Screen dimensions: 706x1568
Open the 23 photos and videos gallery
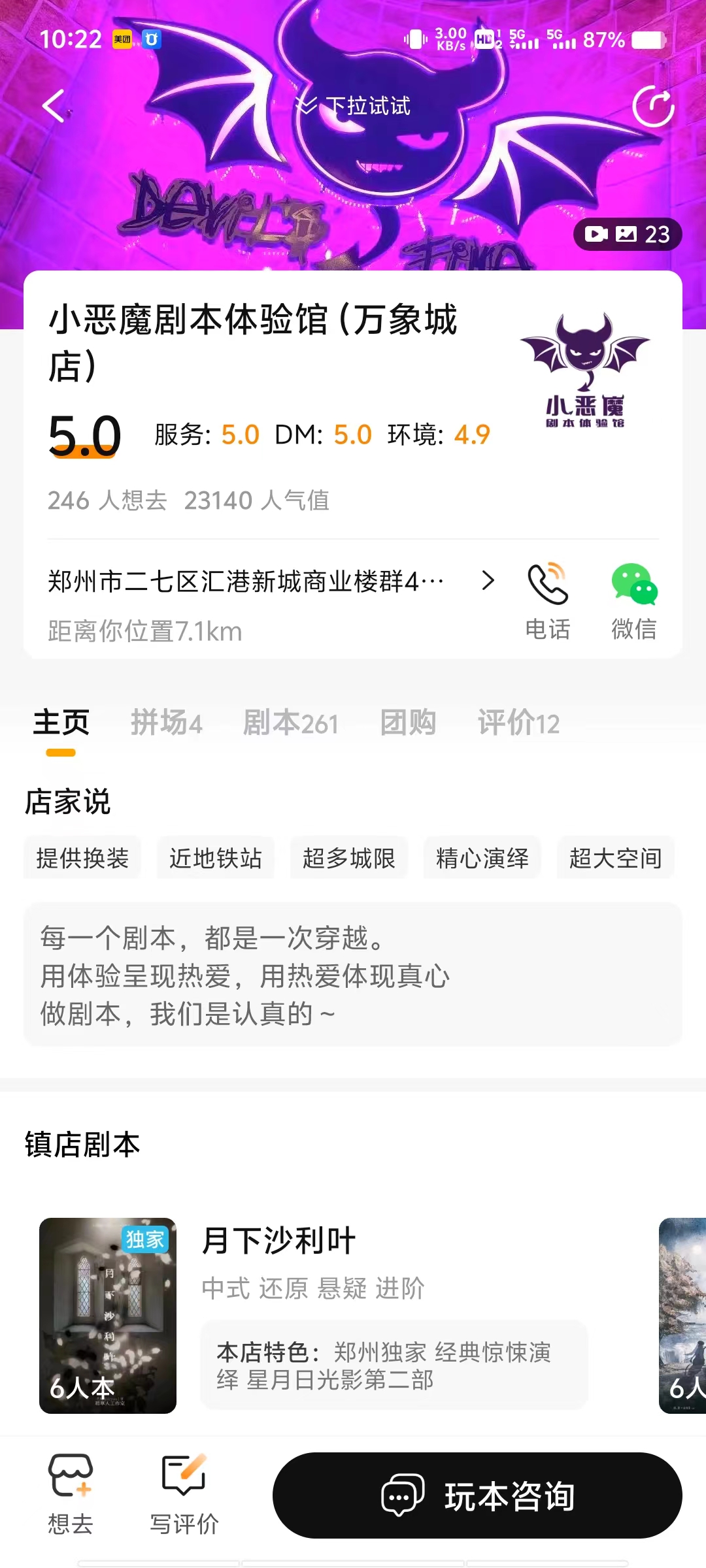tap(628, 234)
